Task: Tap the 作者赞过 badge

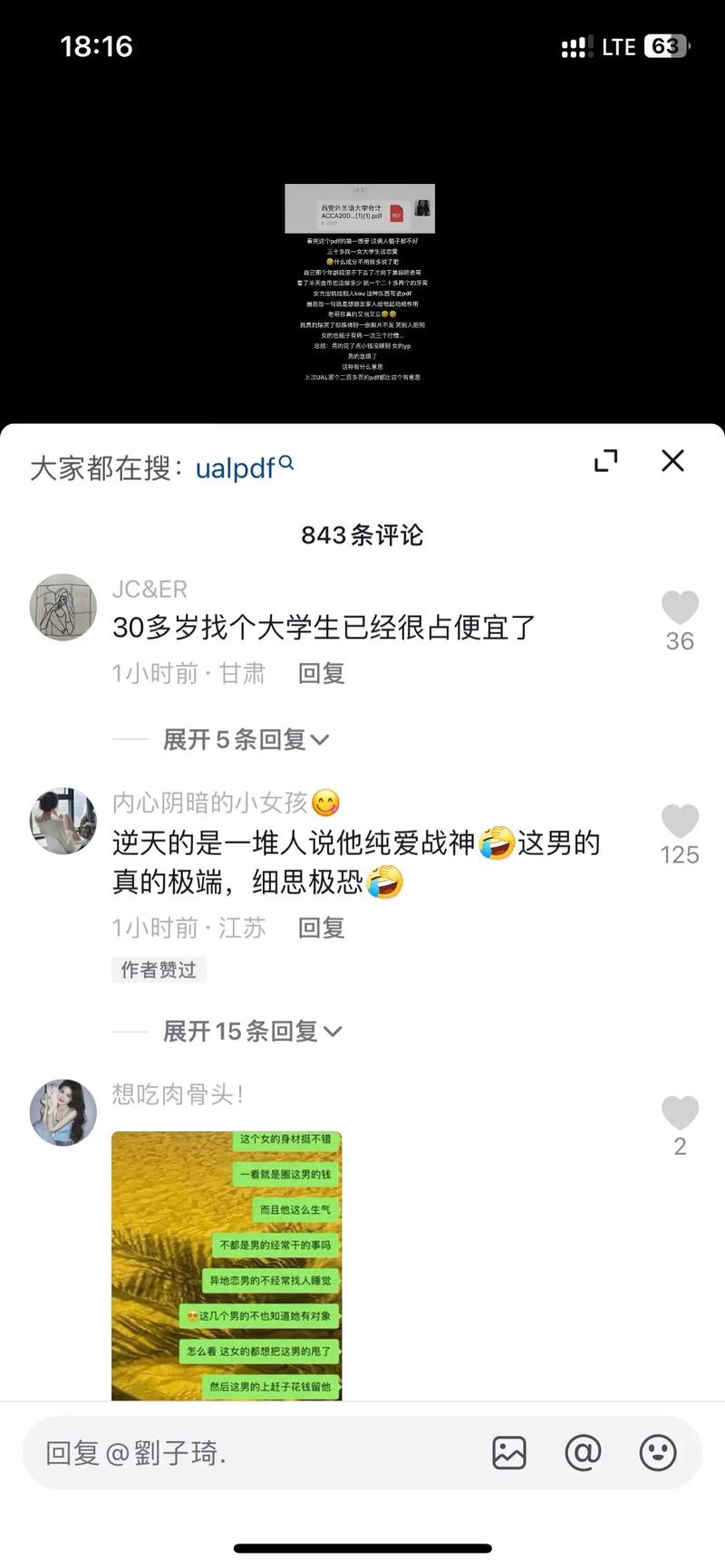Action: (x=159, y=969)
